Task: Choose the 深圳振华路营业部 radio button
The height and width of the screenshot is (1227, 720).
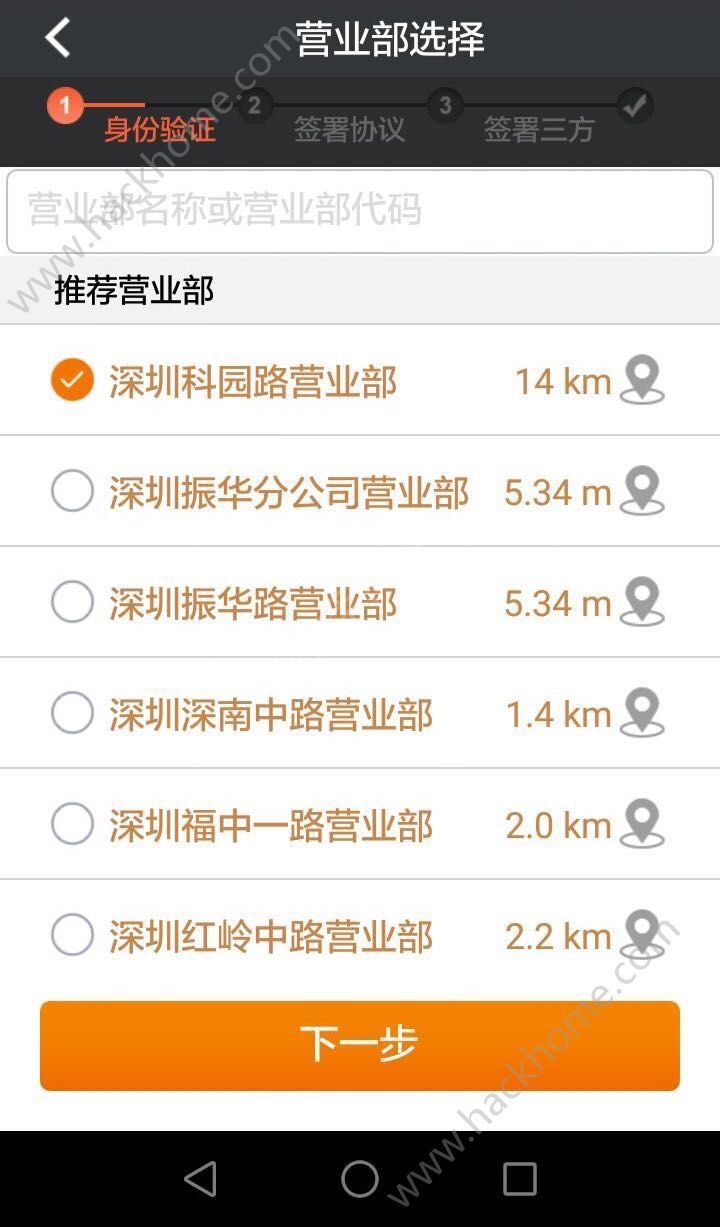Action: [72, 602]
